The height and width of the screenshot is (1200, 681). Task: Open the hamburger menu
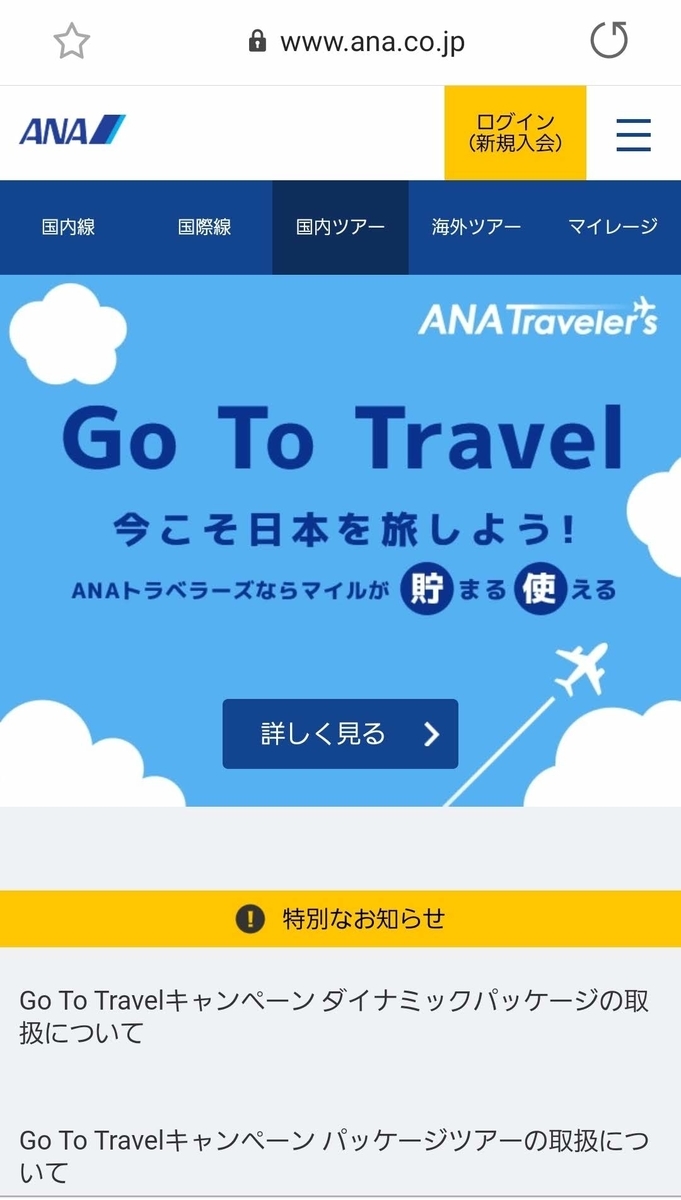[x=633, y=134]
